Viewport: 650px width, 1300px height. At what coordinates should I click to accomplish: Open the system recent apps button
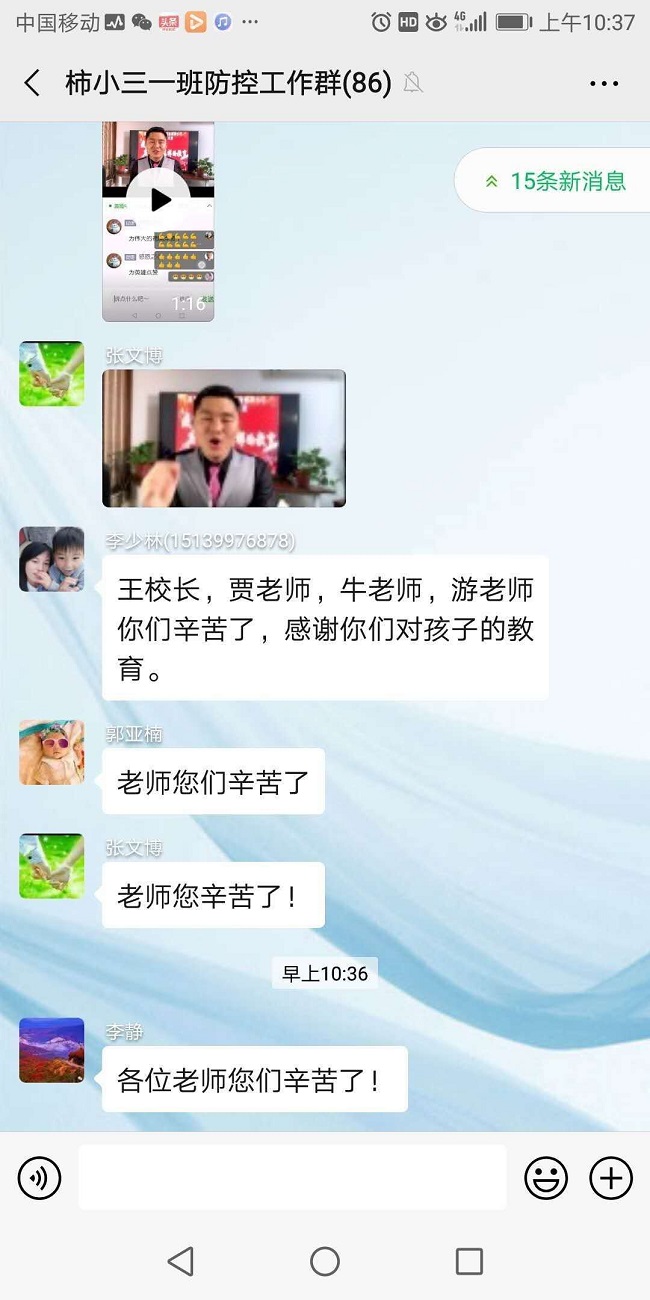point(469,1261)
